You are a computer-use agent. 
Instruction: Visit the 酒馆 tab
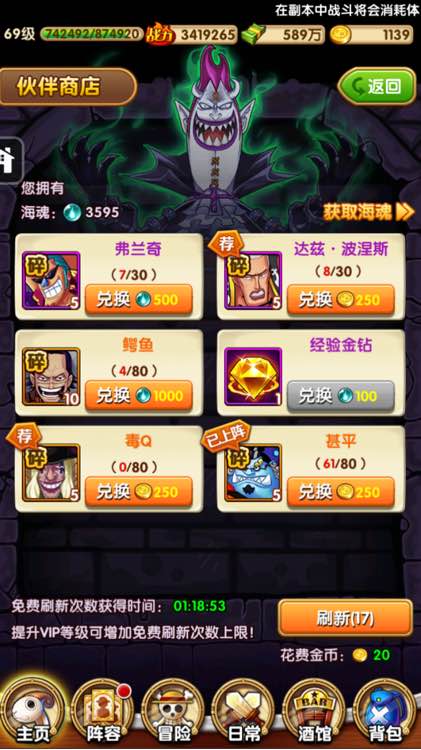pos(314,715)
